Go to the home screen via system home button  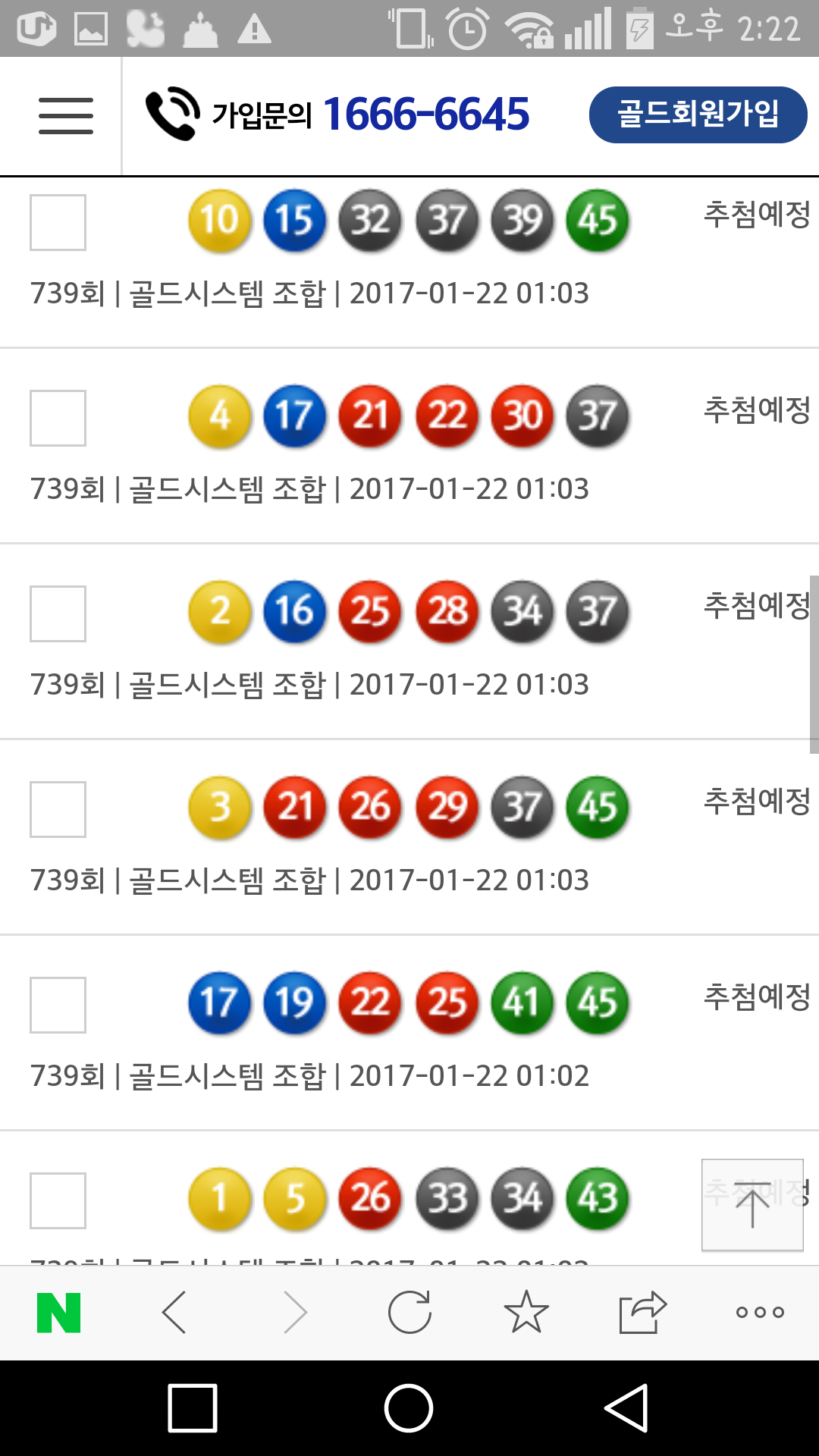click(x=409, y=1408)
